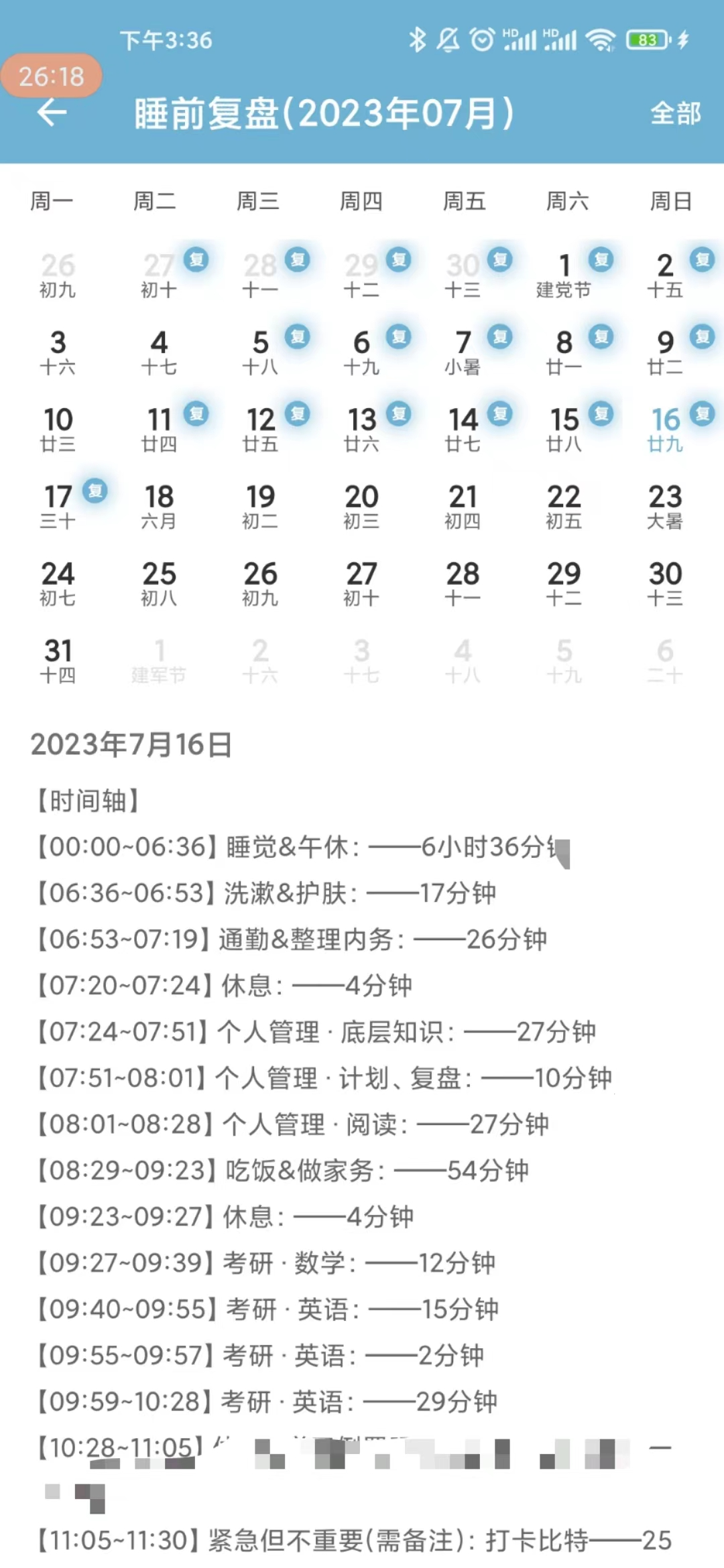Viewport: 724px width, 1568px height.
Task: Select July 14 on the calendar
Action: tap(463, 430)
